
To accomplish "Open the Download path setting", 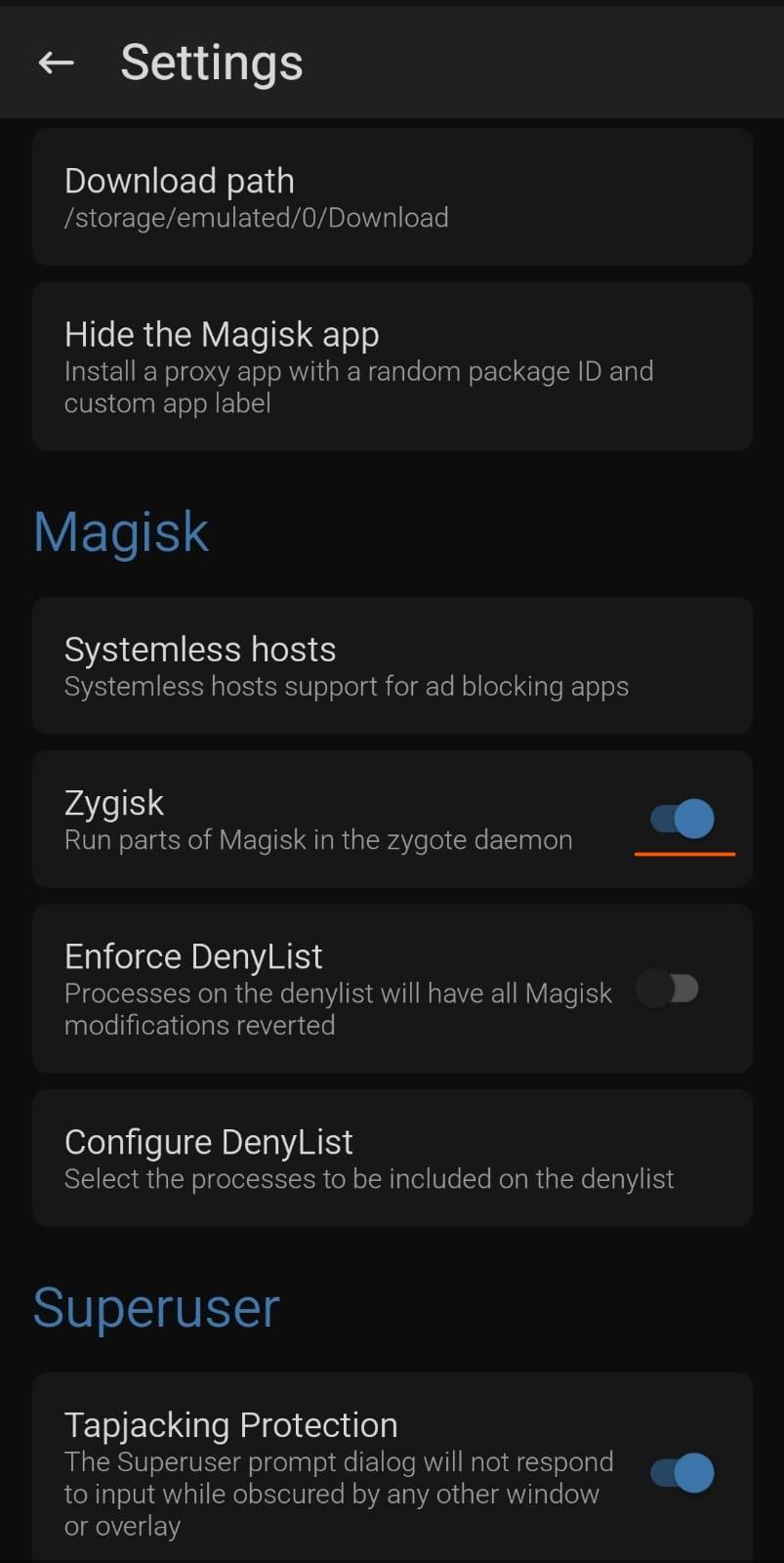I will coord(392,197).
